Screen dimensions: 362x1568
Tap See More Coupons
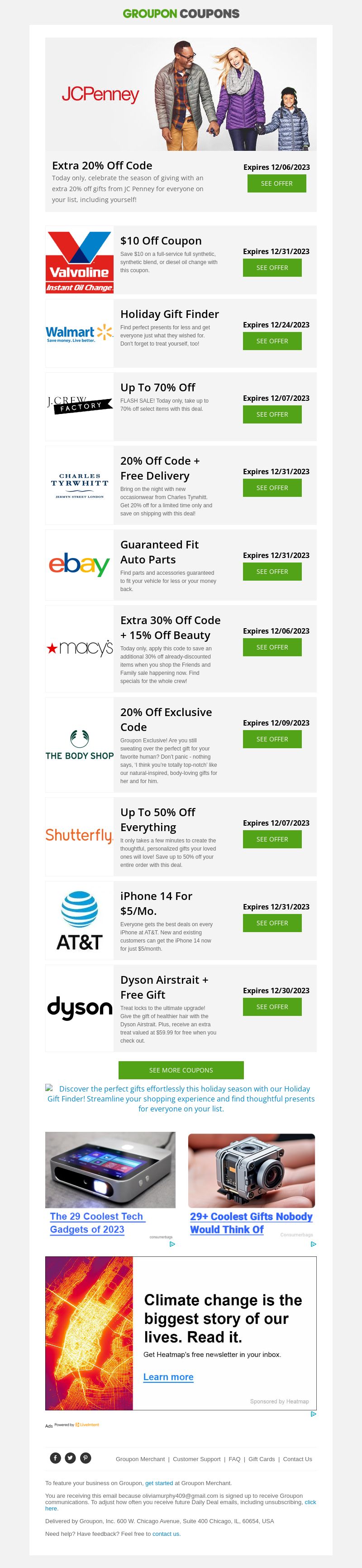pyautogui.click(x=181, y=1070)
